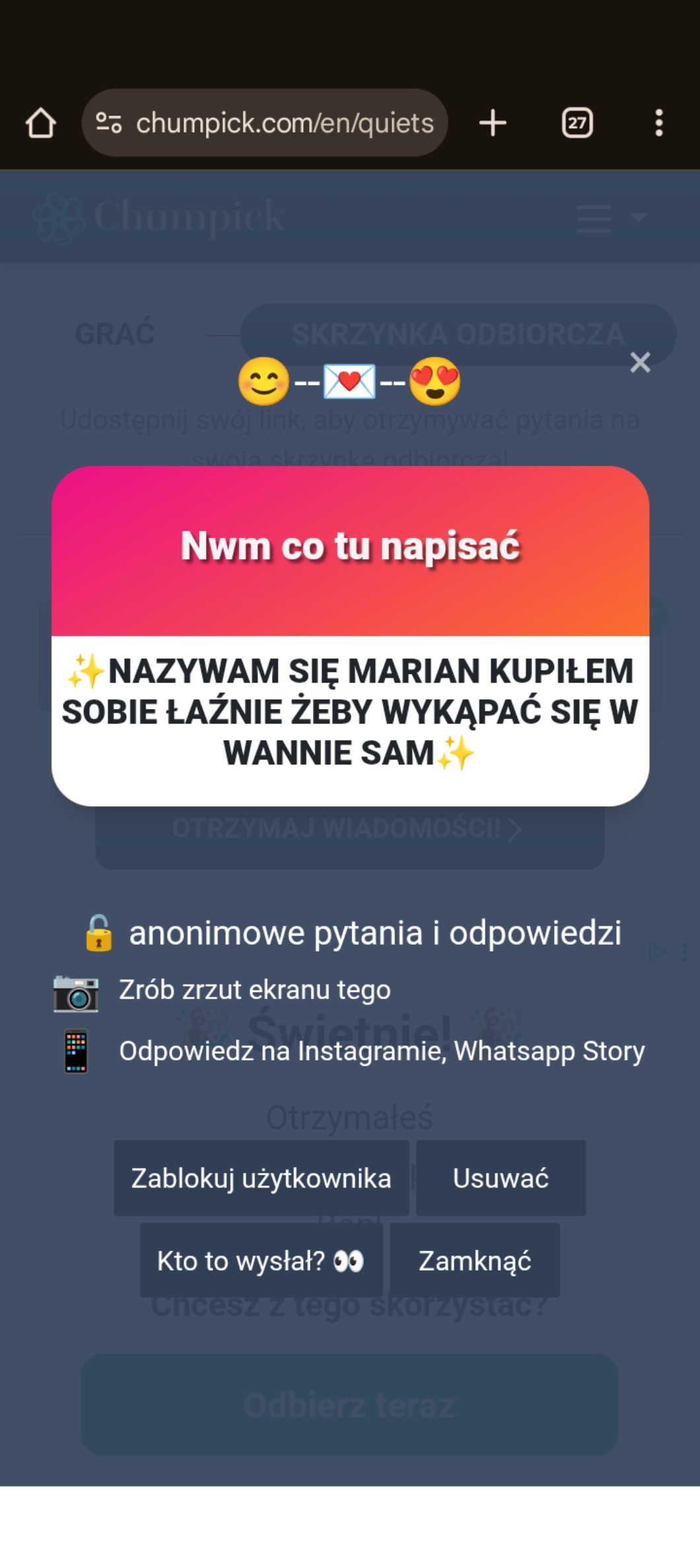Viewport: 700px width, 1568px height.
Task: Dismiss the dialog with Zamknąć
Action: point(474,1261)
